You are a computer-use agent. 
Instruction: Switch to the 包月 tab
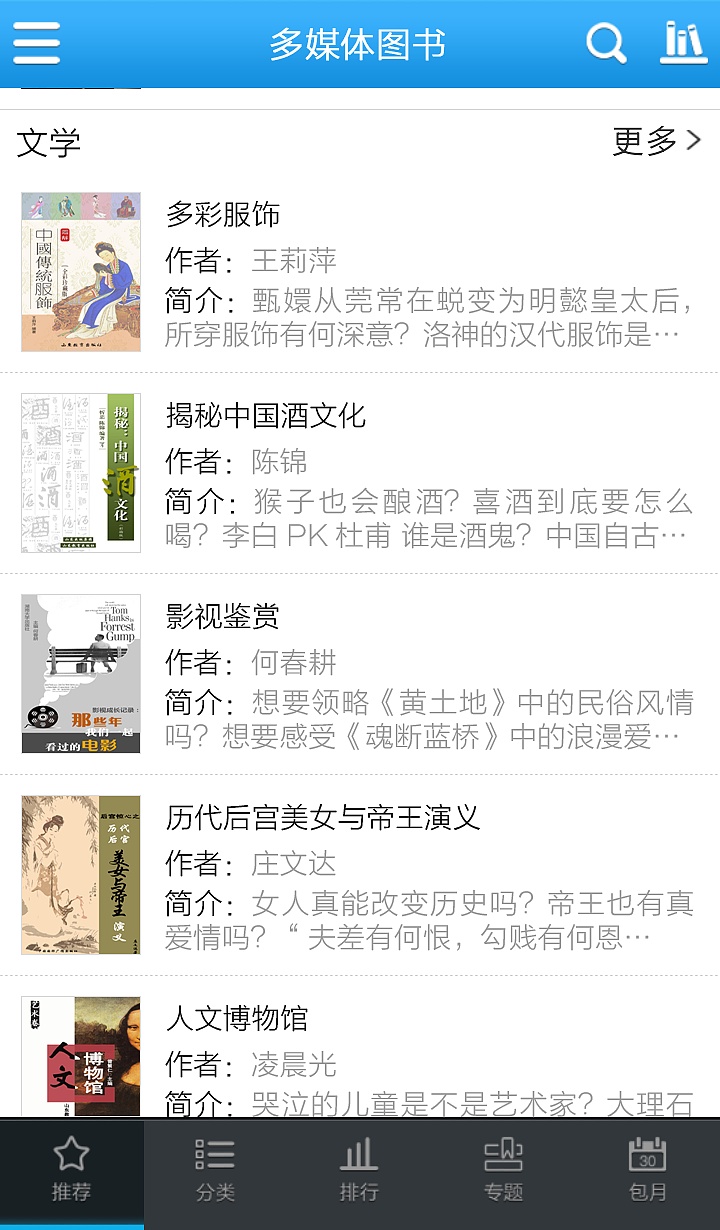click(x=647, y=1170)
